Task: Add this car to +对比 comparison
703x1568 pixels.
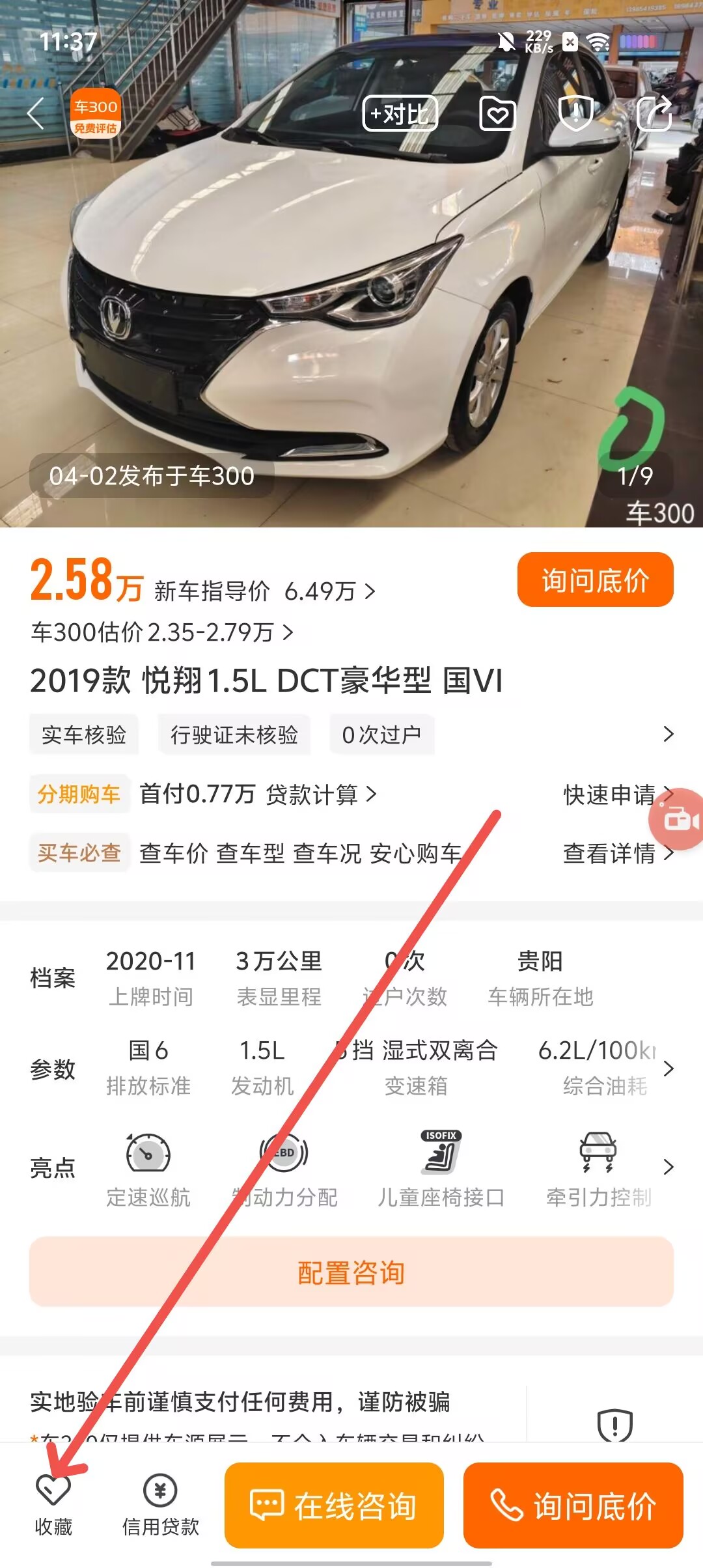Action: [x=399, y=114]
